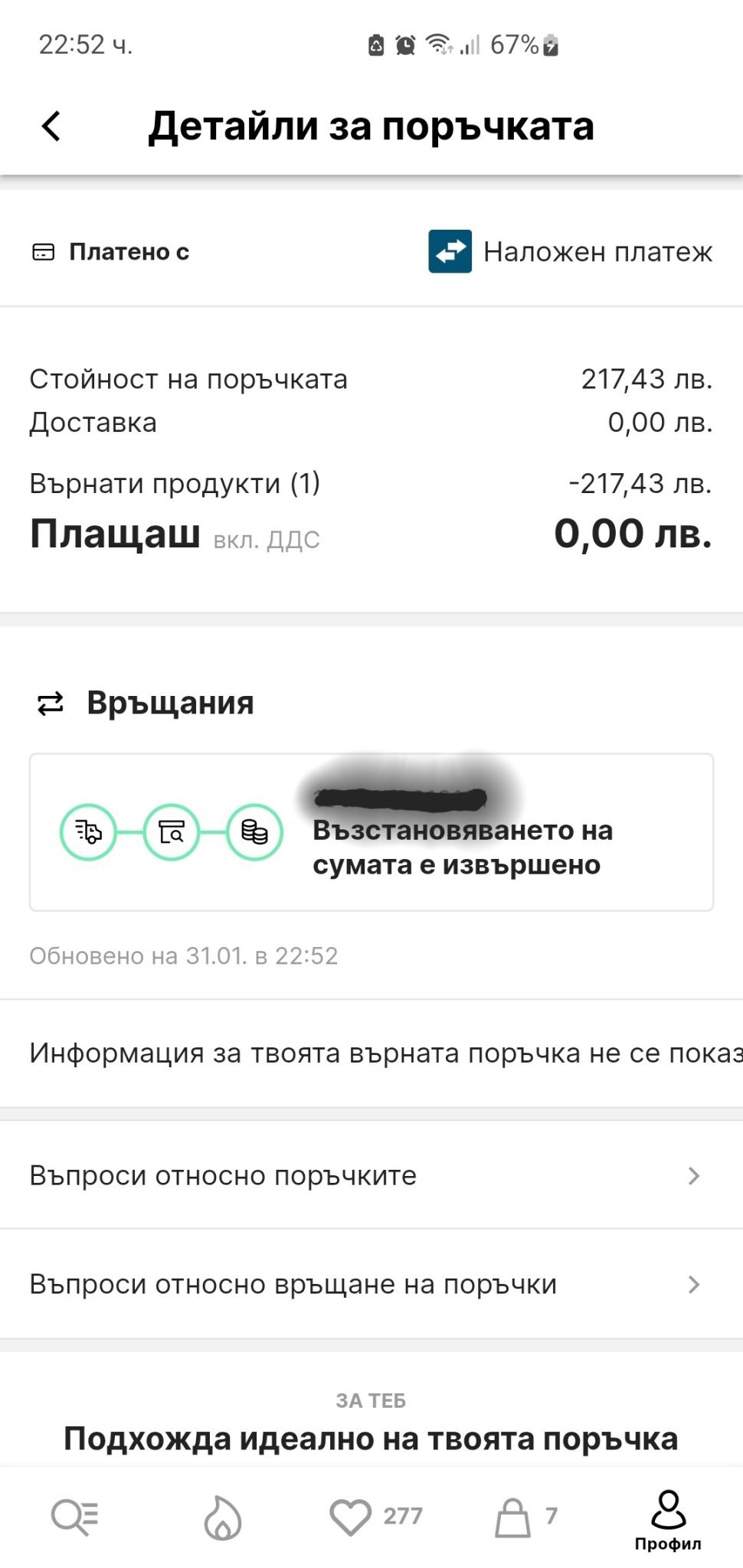The height and width of the screenshot is (1568, 743).
Task: Open the favorites heart tab
Action: tap(375, 1517)
